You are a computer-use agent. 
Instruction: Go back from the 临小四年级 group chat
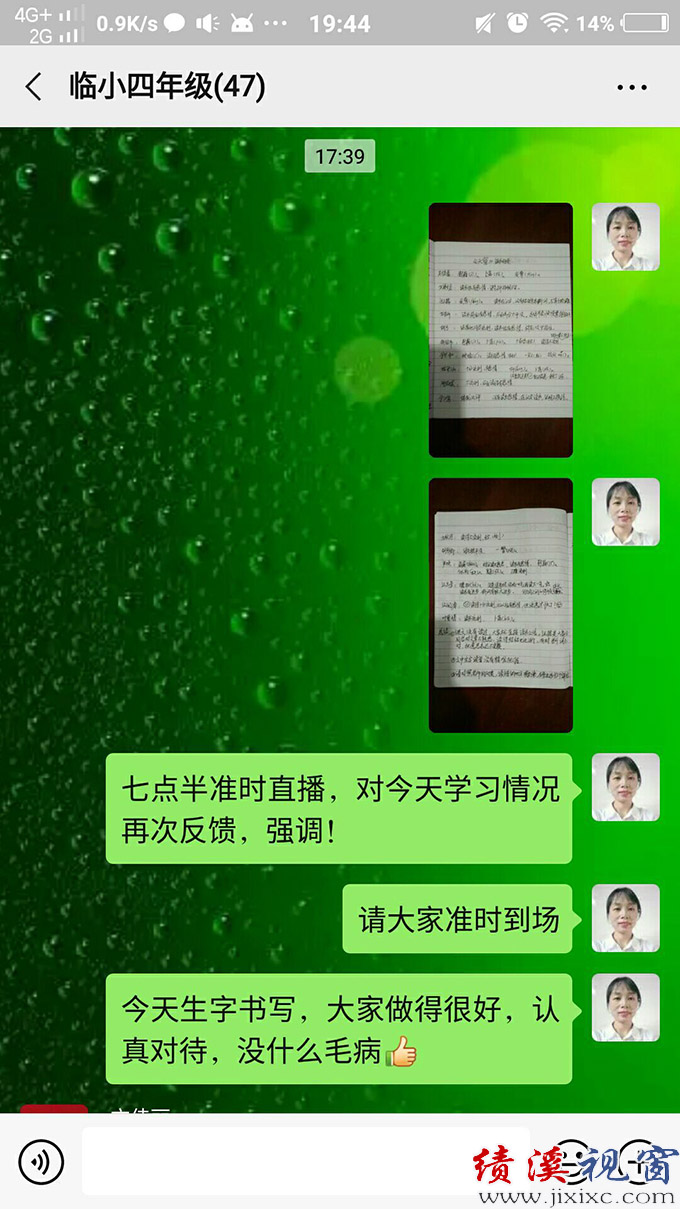pos(34,87)
